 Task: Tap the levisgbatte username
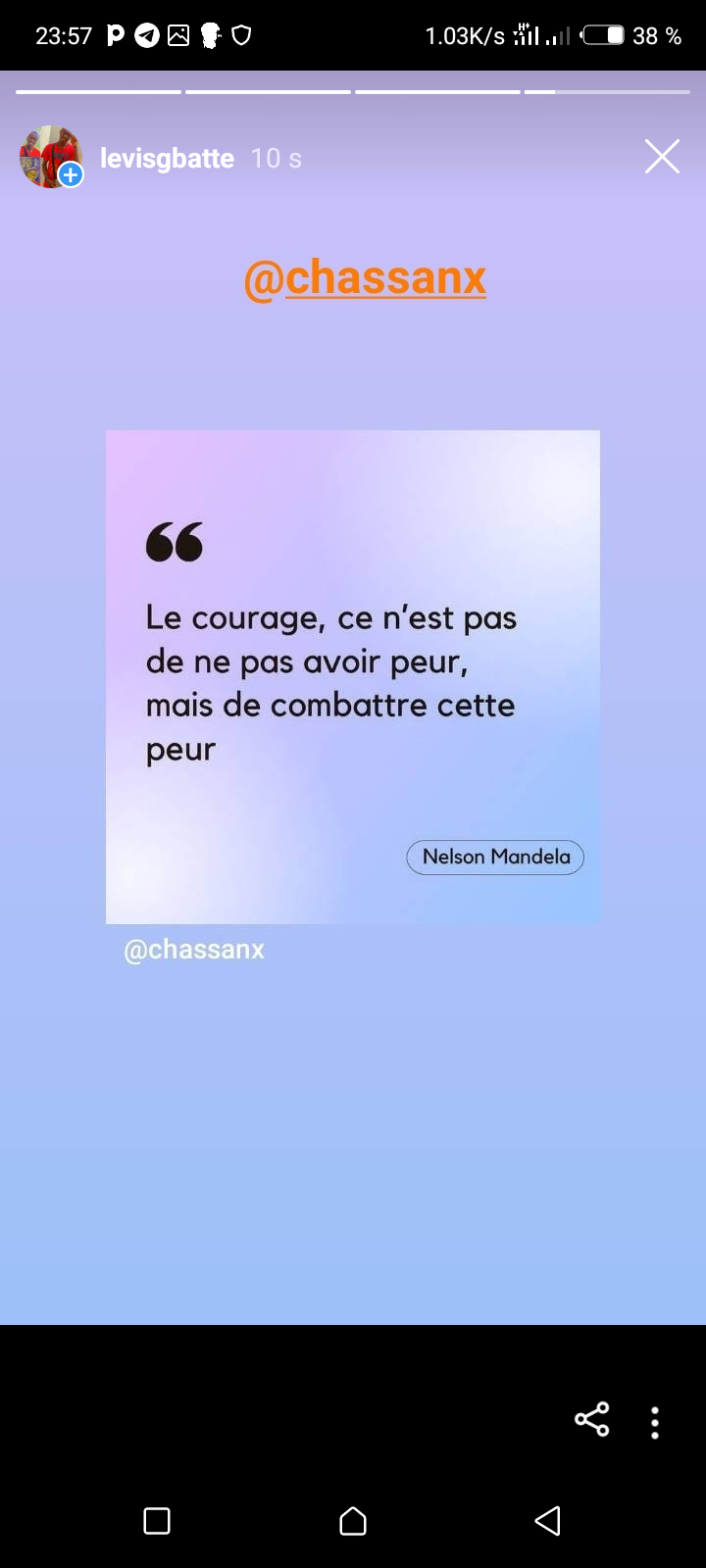click(x=168, y=158)
